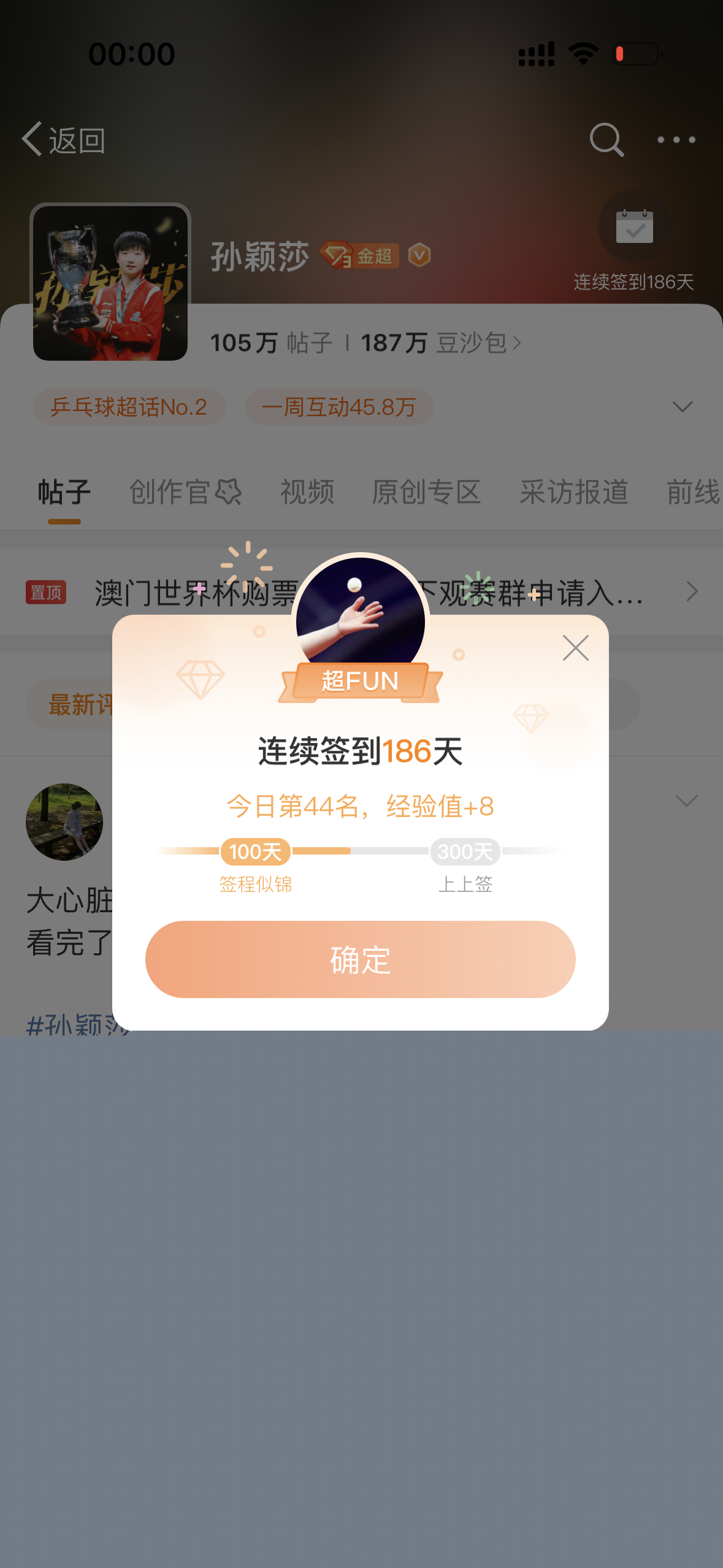The height and width of the screenshot is (1568, 723).
Task: Open the 豆沙包 details link
Action: click(x=475, y=344)
